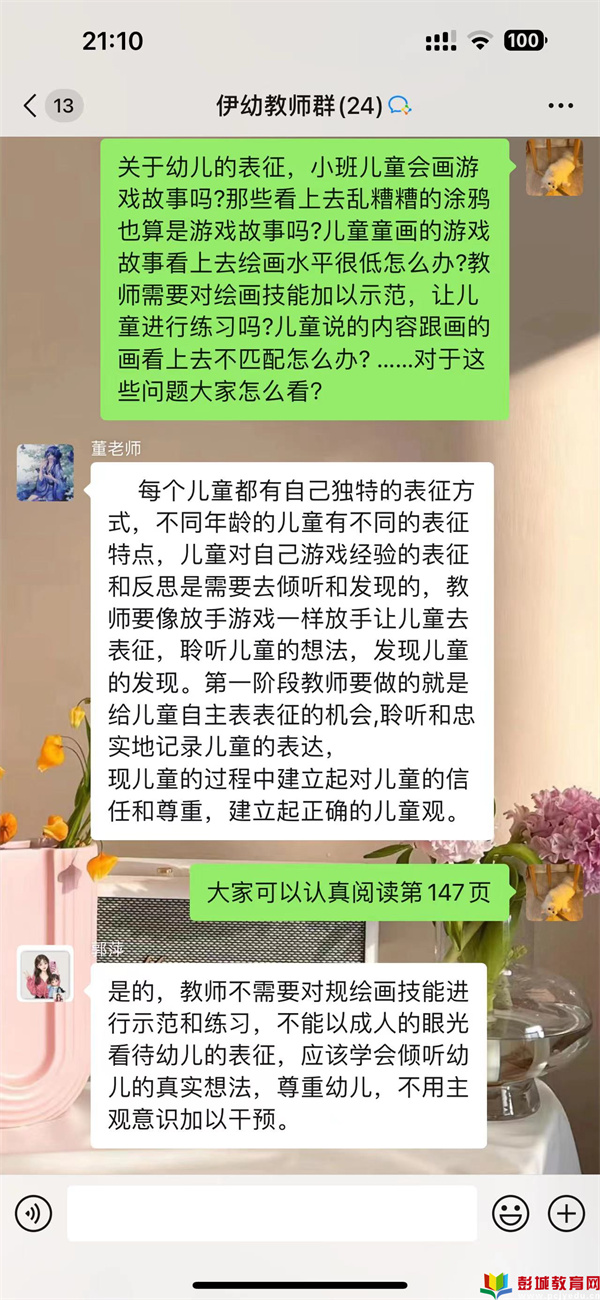Open the avatar above the pink doll picture

click(45, 973)
